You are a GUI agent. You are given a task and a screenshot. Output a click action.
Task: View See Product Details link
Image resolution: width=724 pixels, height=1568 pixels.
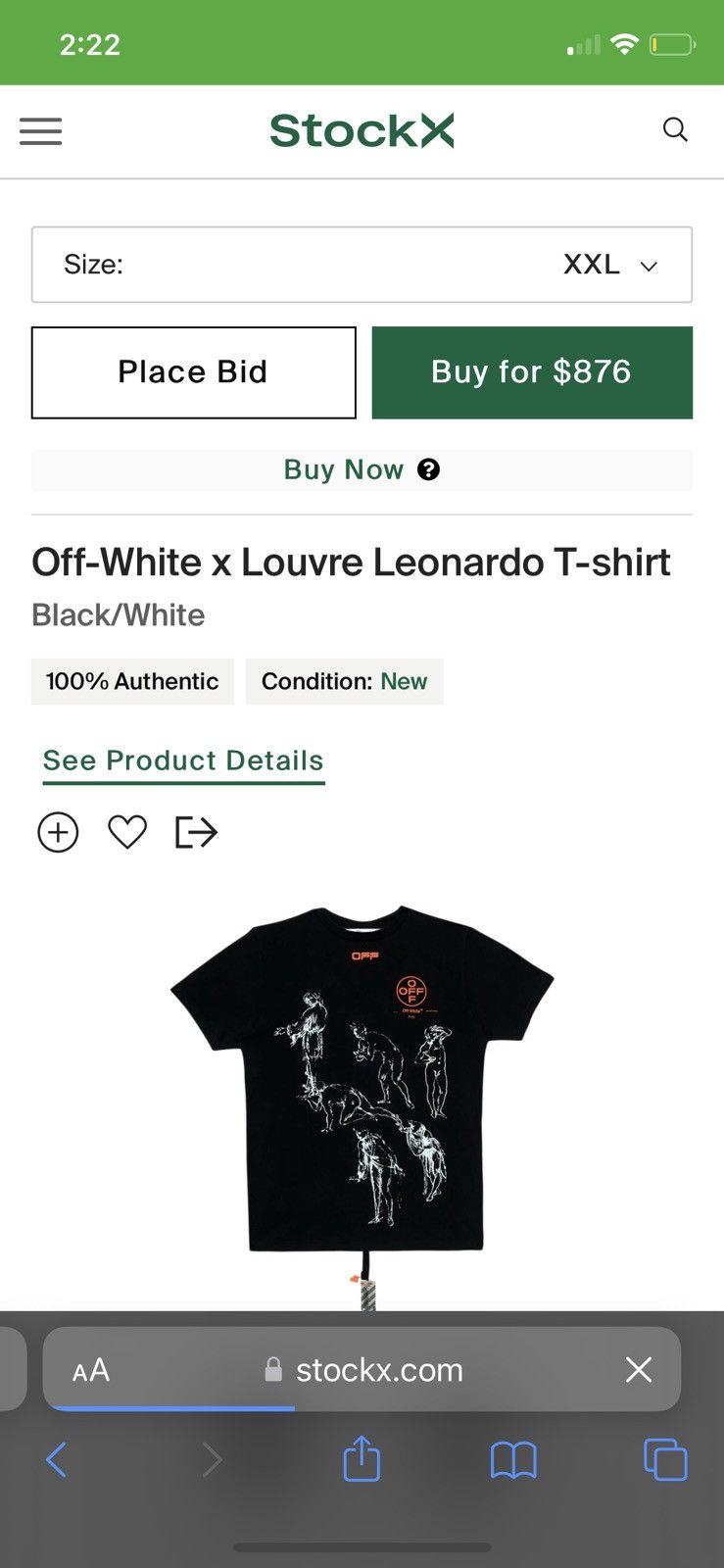183,760
